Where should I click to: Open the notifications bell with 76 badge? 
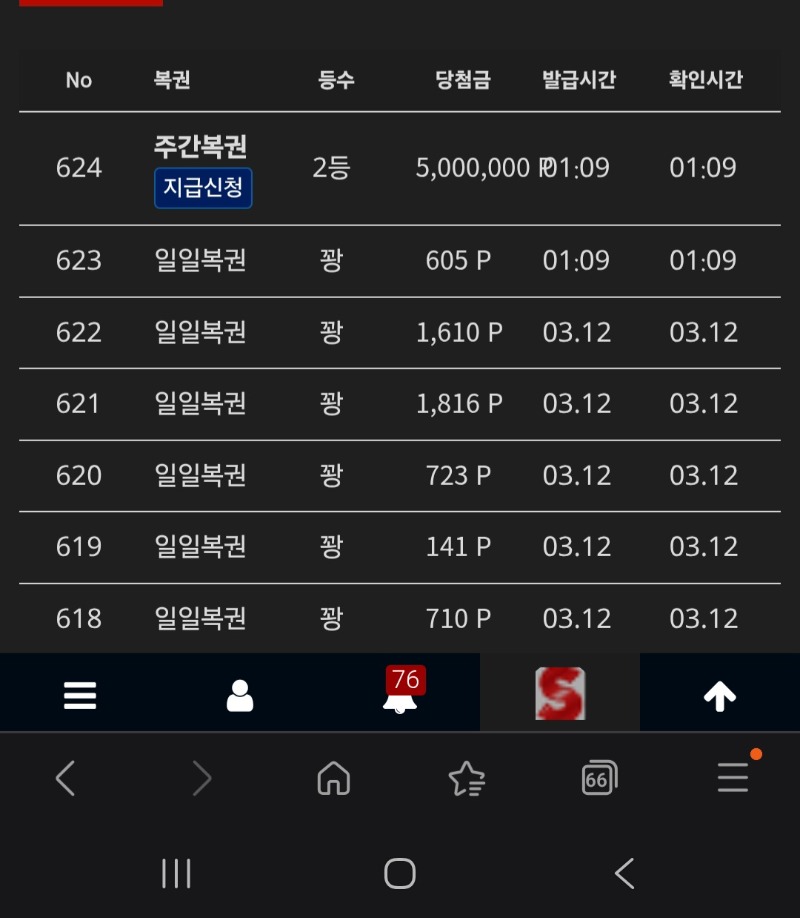[x=400, y=695]
